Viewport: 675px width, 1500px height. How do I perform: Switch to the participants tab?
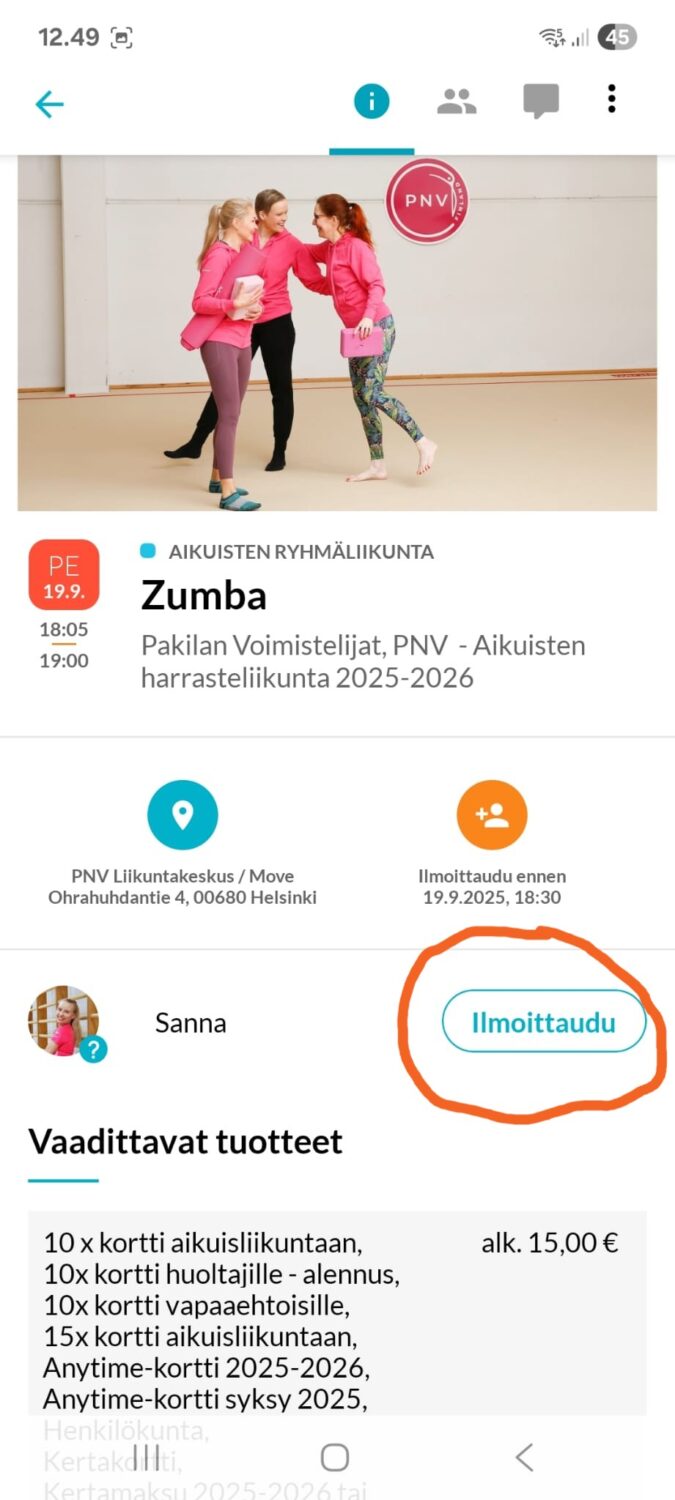456,101
